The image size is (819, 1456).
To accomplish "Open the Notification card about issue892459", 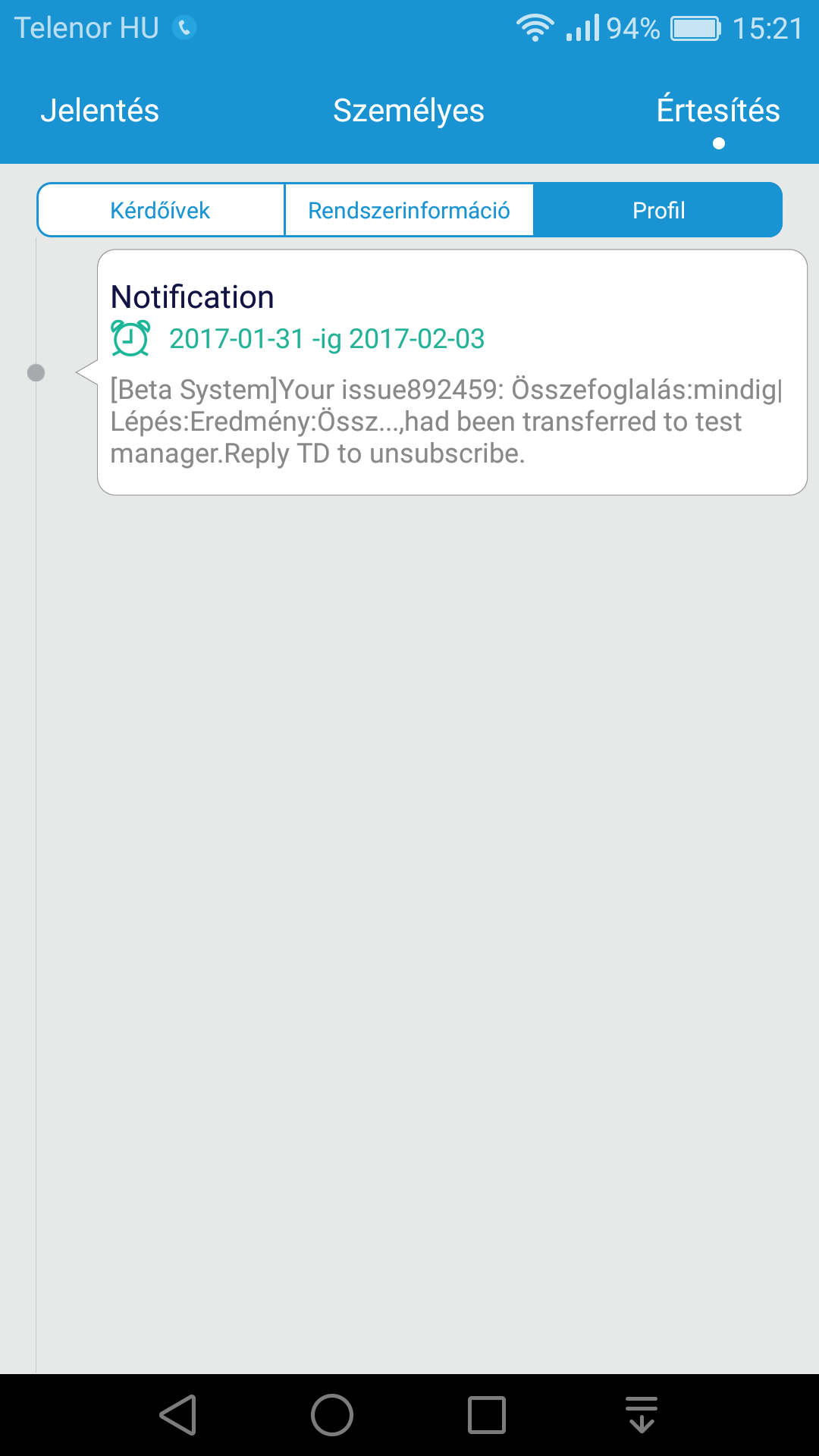I will tap(452, 372).
